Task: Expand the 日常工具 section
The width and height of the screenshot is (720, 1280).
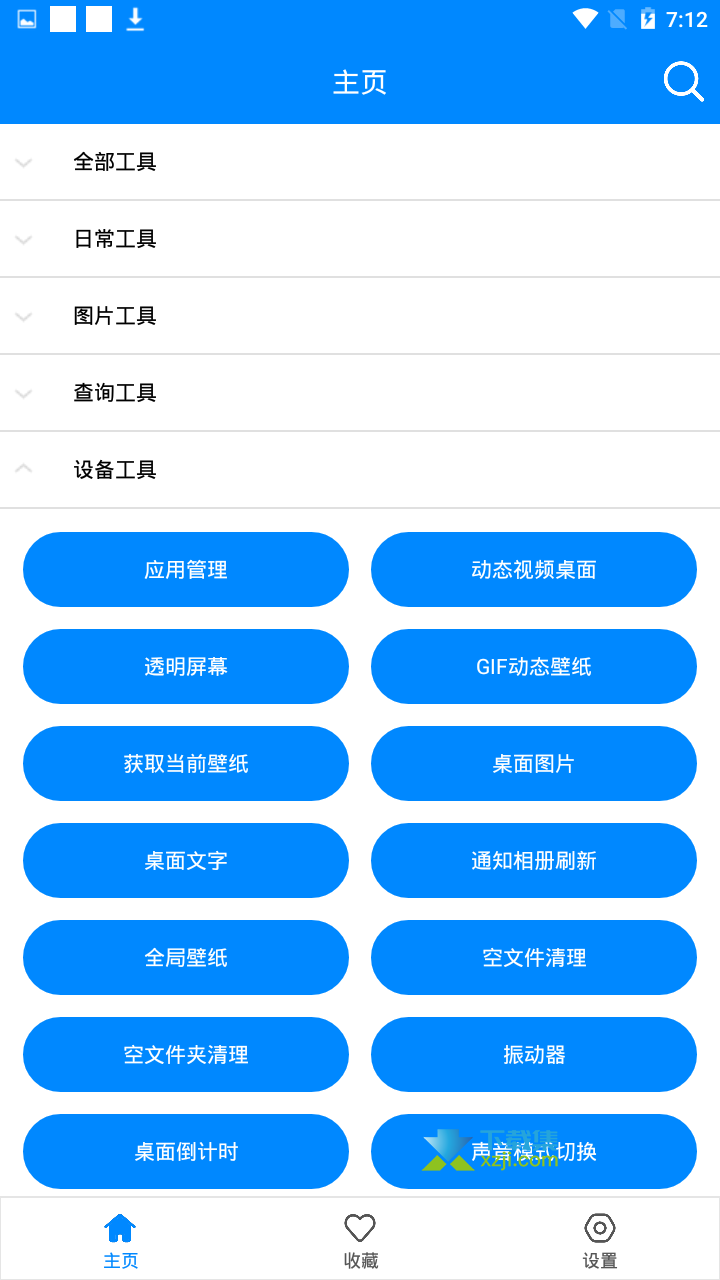Action: 360,239
